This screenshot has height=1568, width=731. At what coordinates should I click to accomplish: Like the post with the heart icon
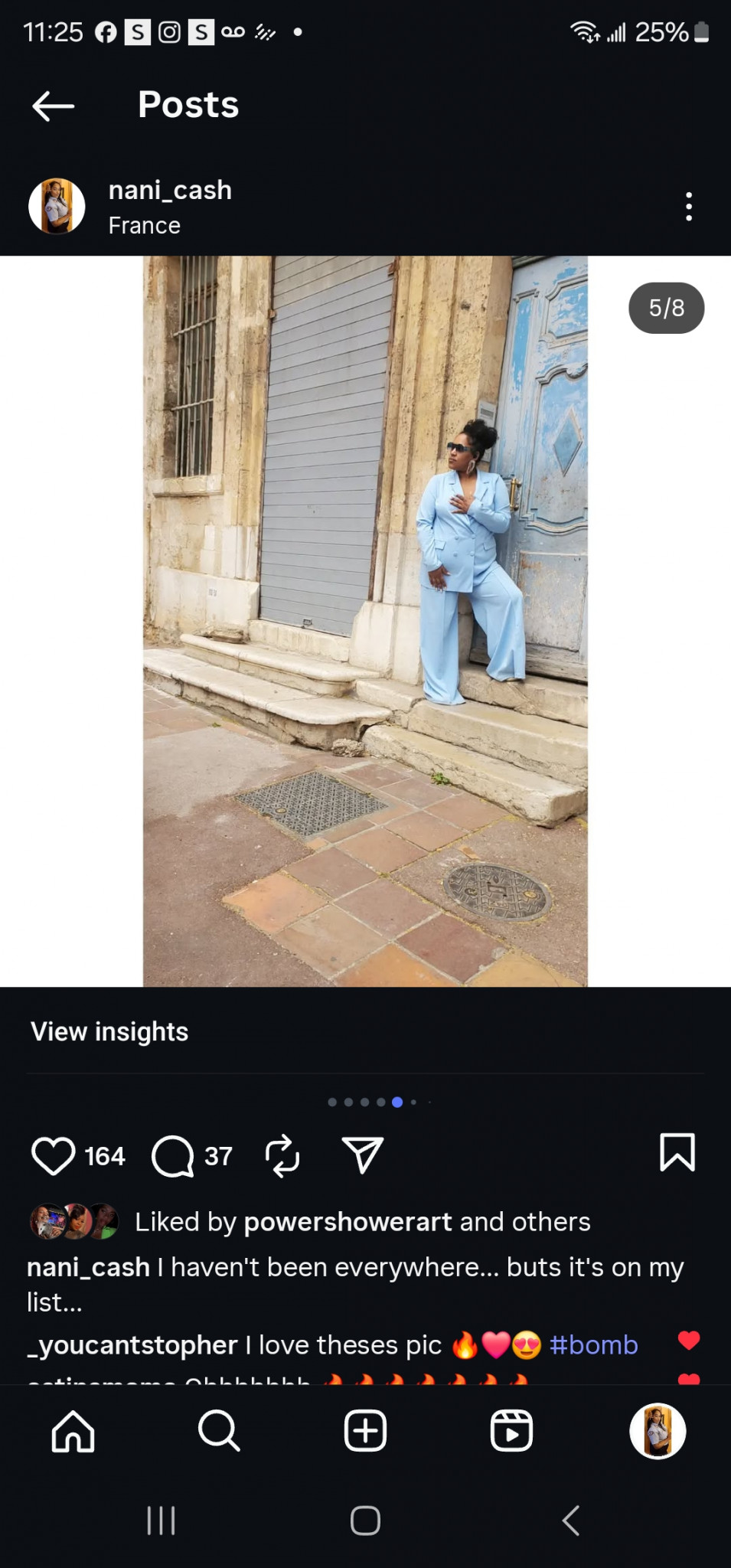pos(53,1155)
